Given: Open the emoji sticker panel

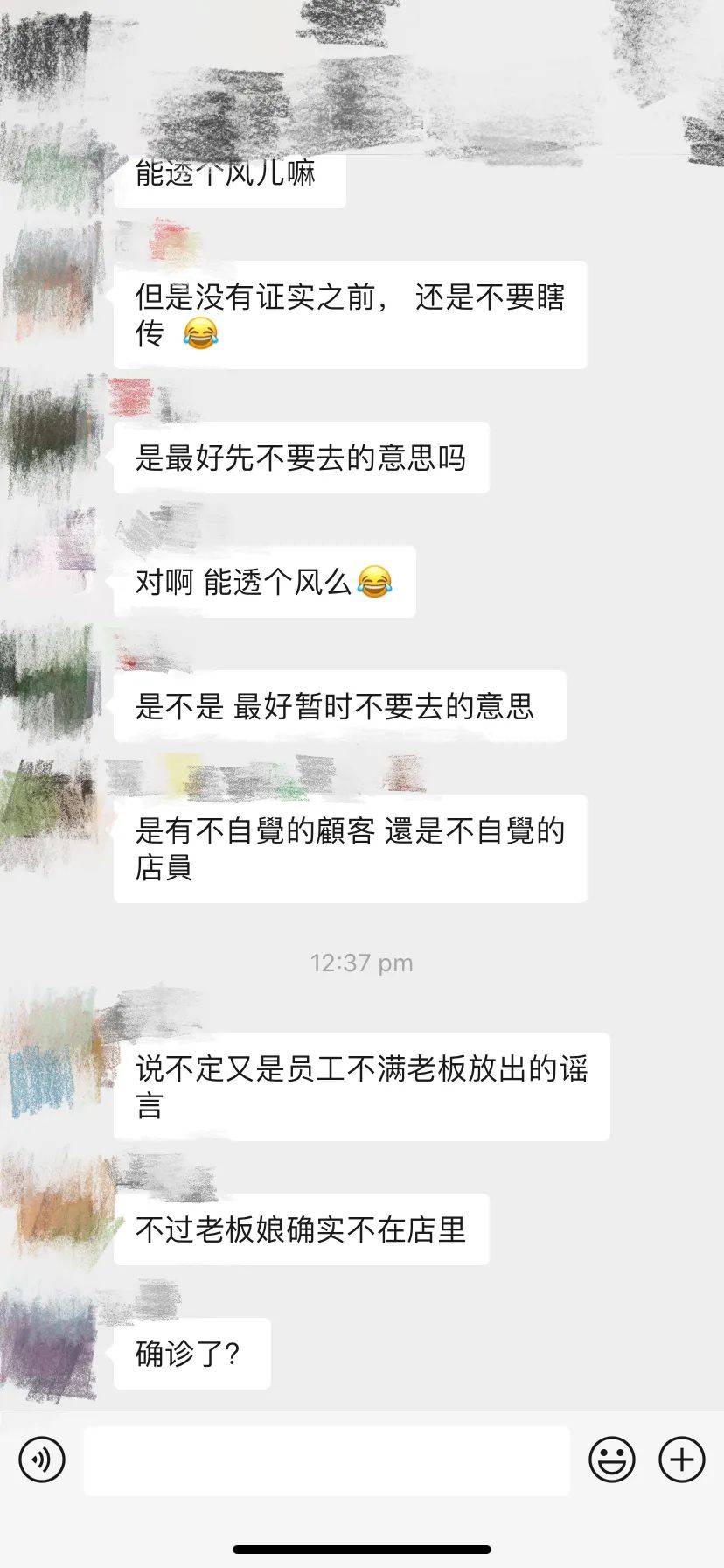Looking at the screenshot, I should pyautogui.click(x=612, y=1459).
